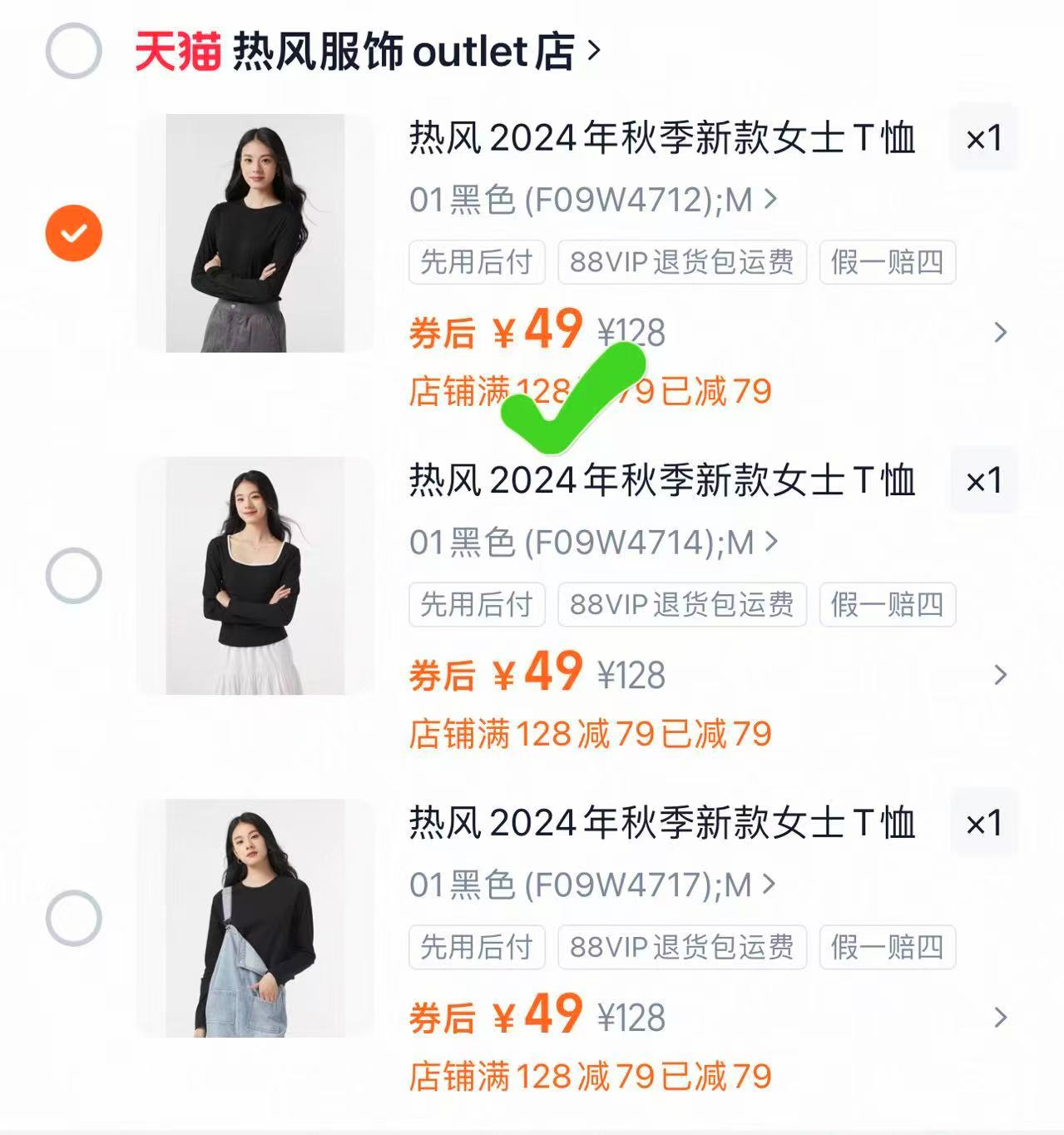Click the 假一赔四 tag on the third item
Viewport: 1064px width, 1135px height.
coord(886,948)
